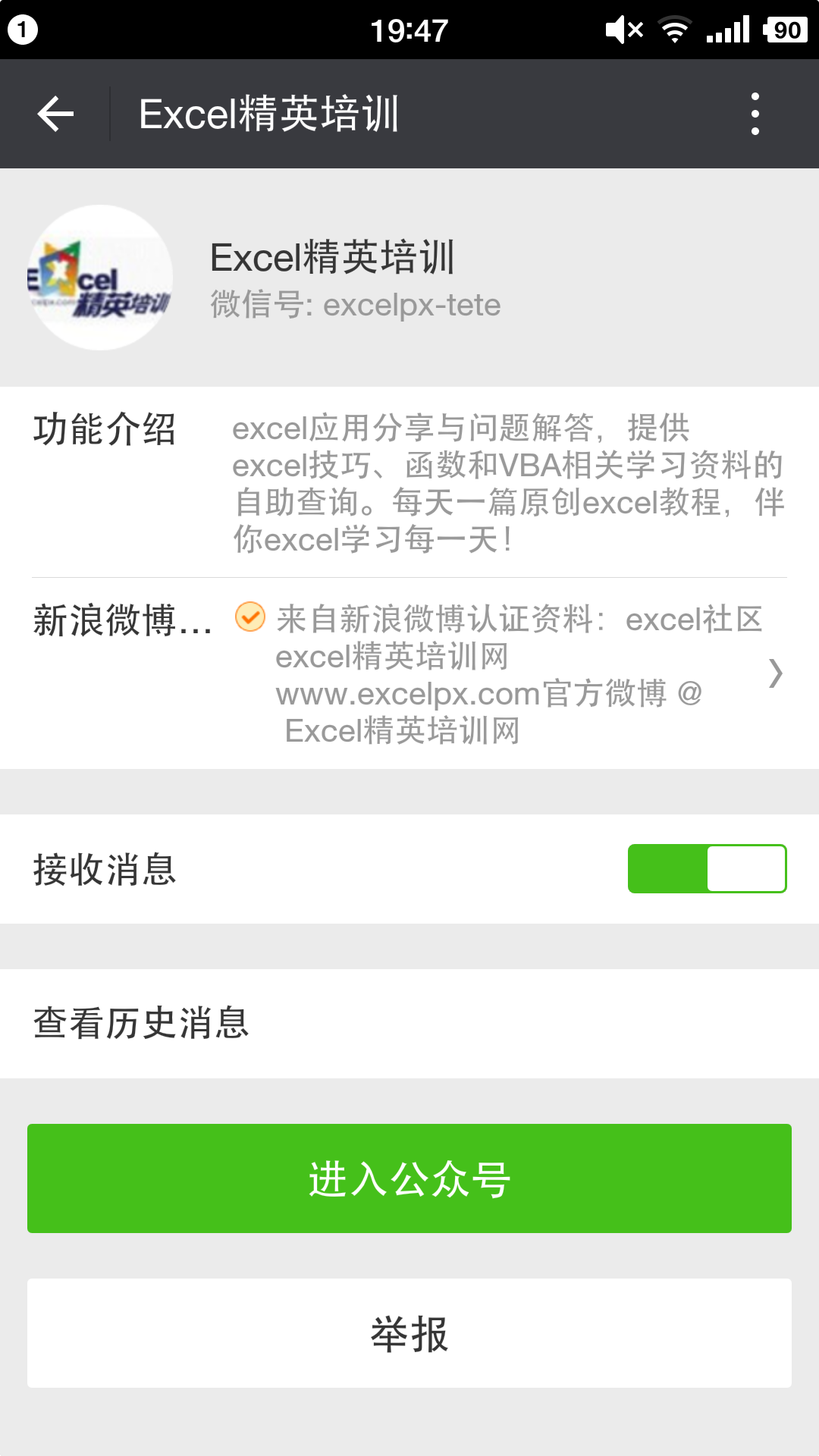Click the muted sound status icon
Image resolution: width=819 pixels, height=1456 pixels.
point(623,29)
